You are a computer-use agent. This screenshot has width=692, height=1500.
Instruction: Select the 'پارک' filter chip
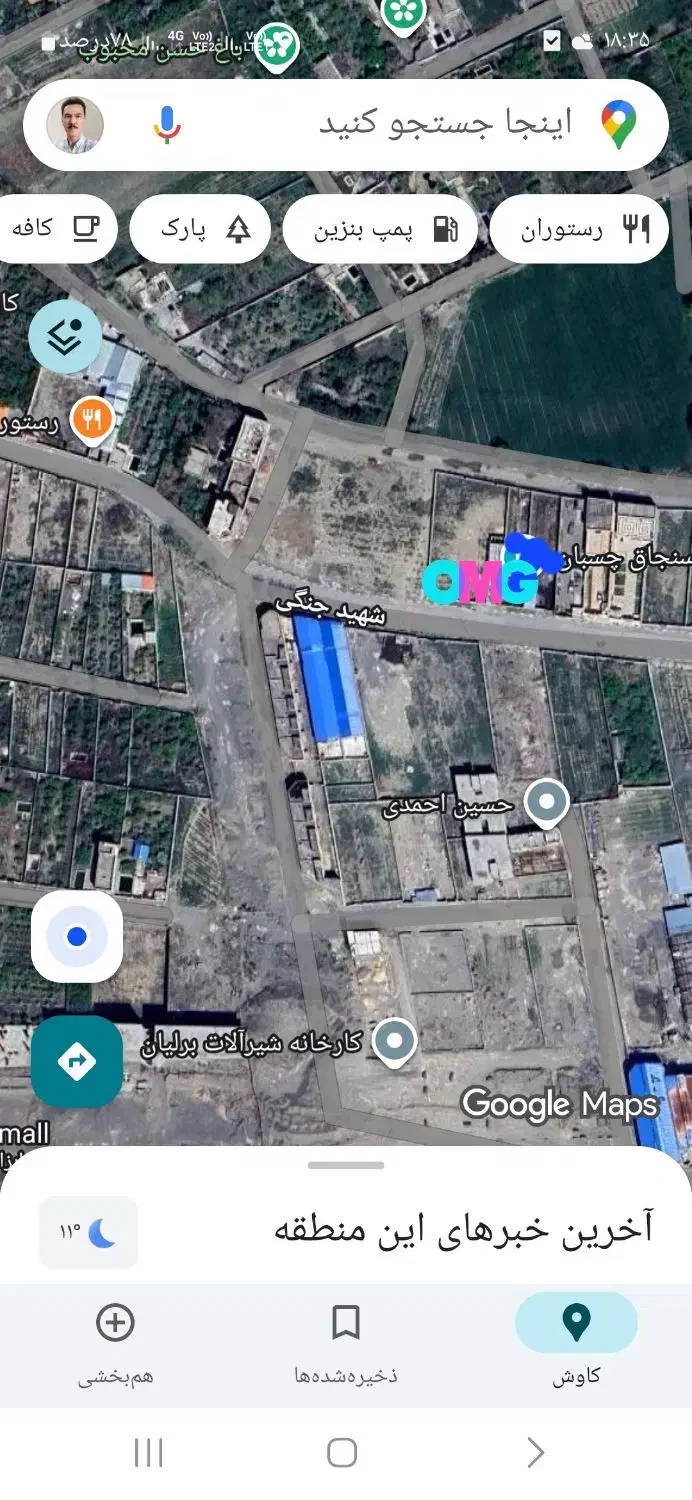coord(200,229)
